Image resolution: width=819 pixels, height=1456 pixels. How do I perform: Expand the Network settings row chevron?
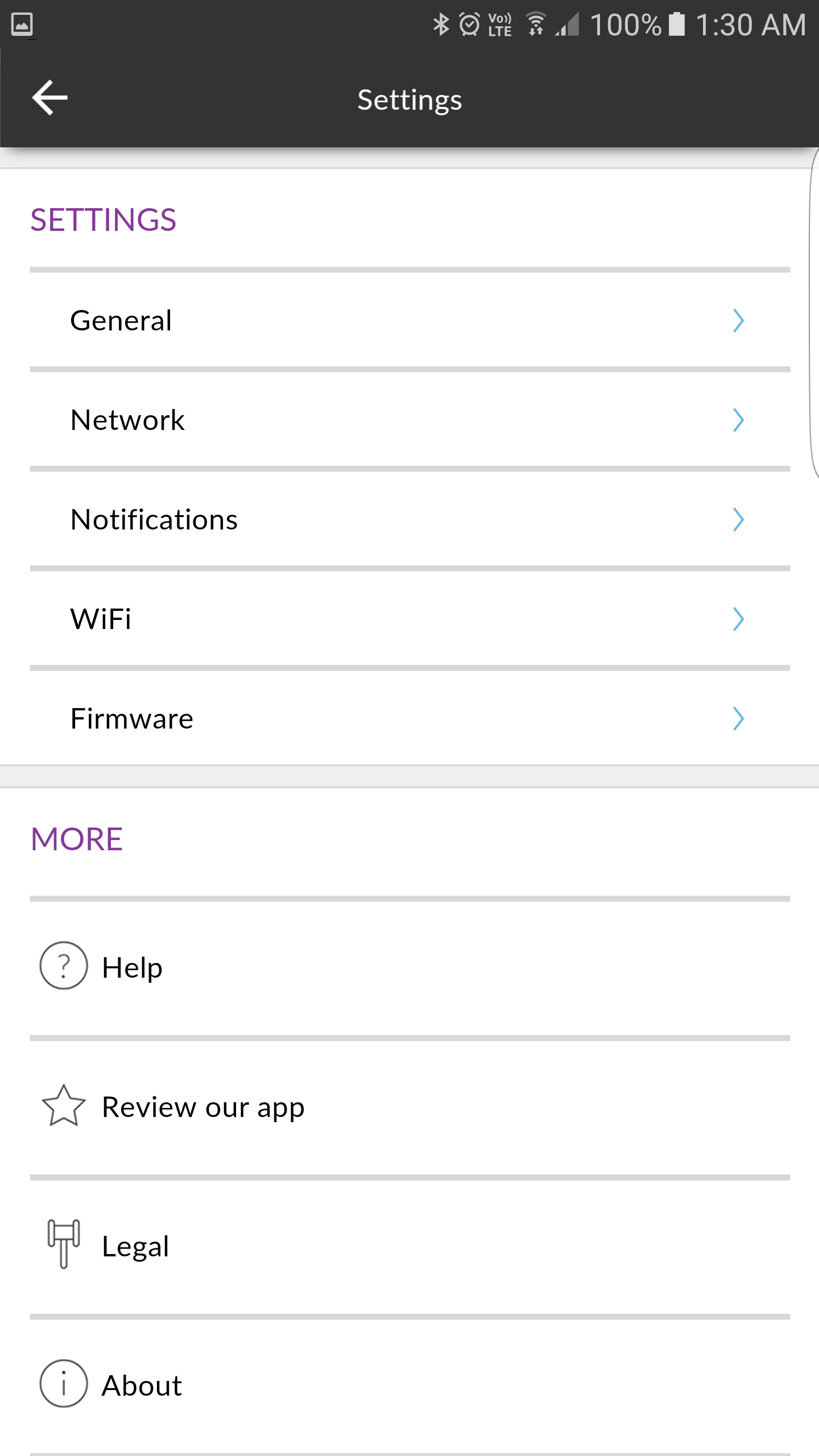738,420
